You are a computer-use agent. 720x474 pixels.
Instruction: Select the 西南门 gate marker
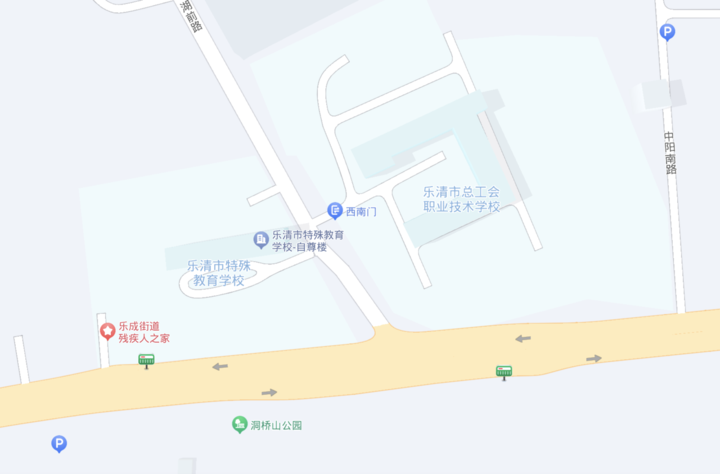click(x=335, y=210)
